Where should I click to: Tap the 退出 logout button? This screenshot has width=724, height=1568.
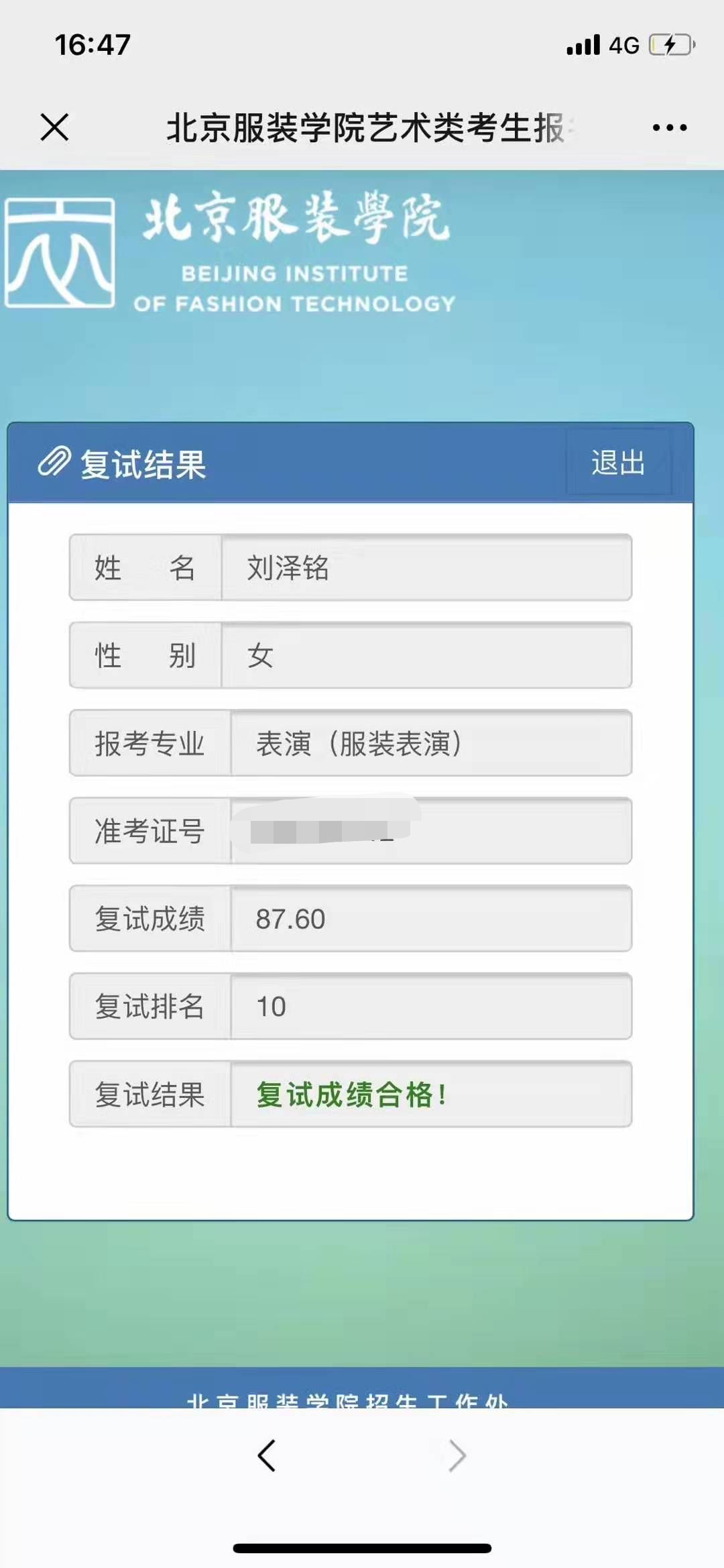pyautogui.click(x=618, y=463)
